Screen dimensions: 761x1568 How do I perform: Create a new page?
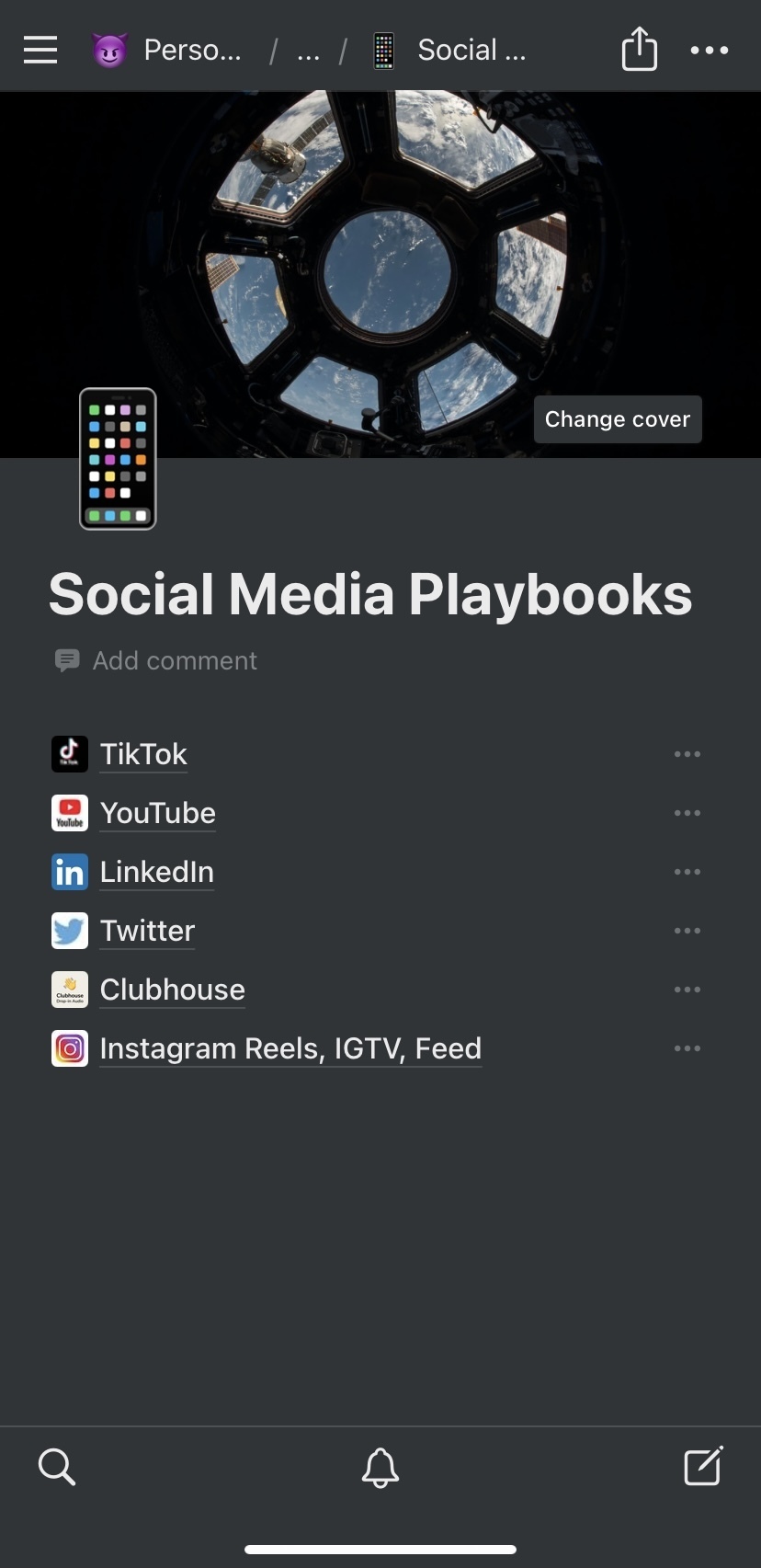click(703, 1466)
